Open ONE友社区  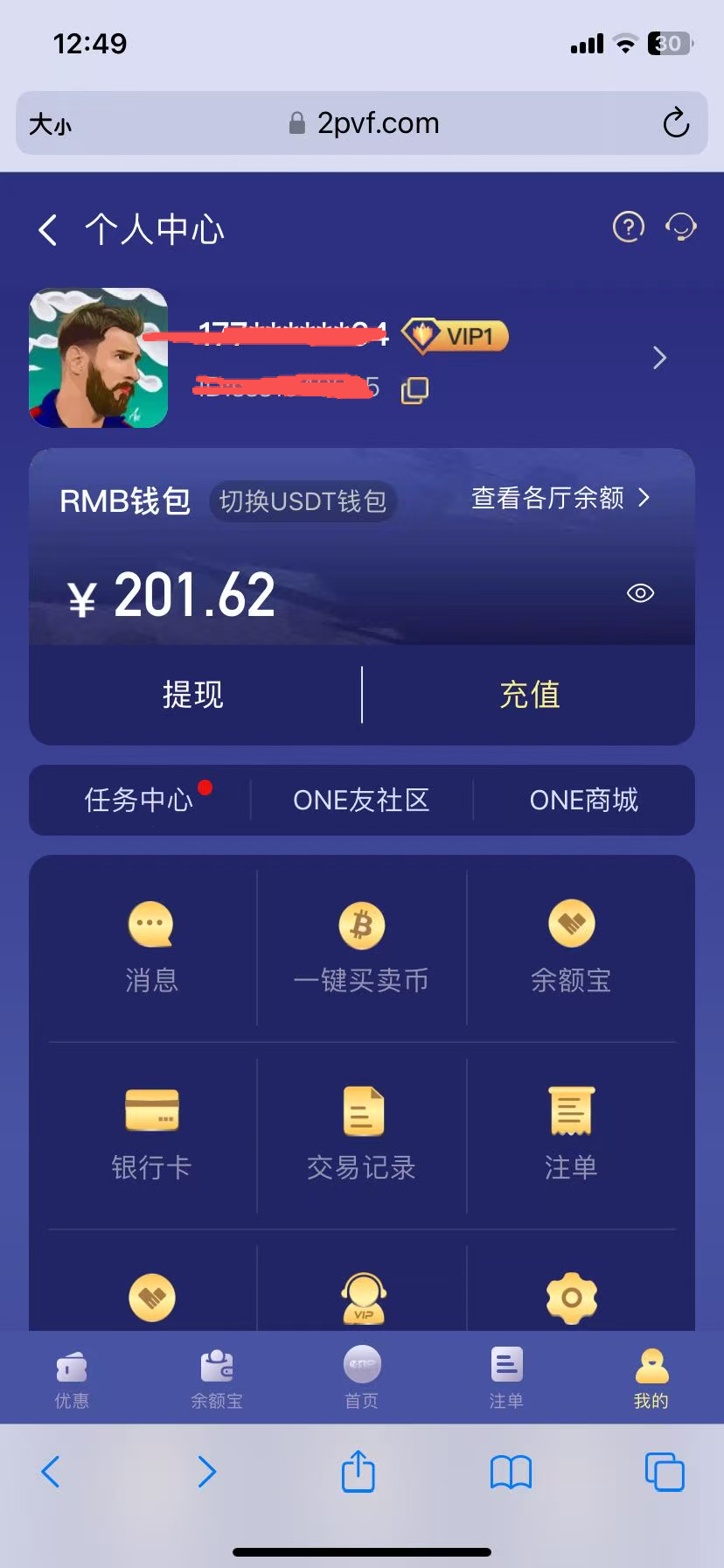[361, 800]
